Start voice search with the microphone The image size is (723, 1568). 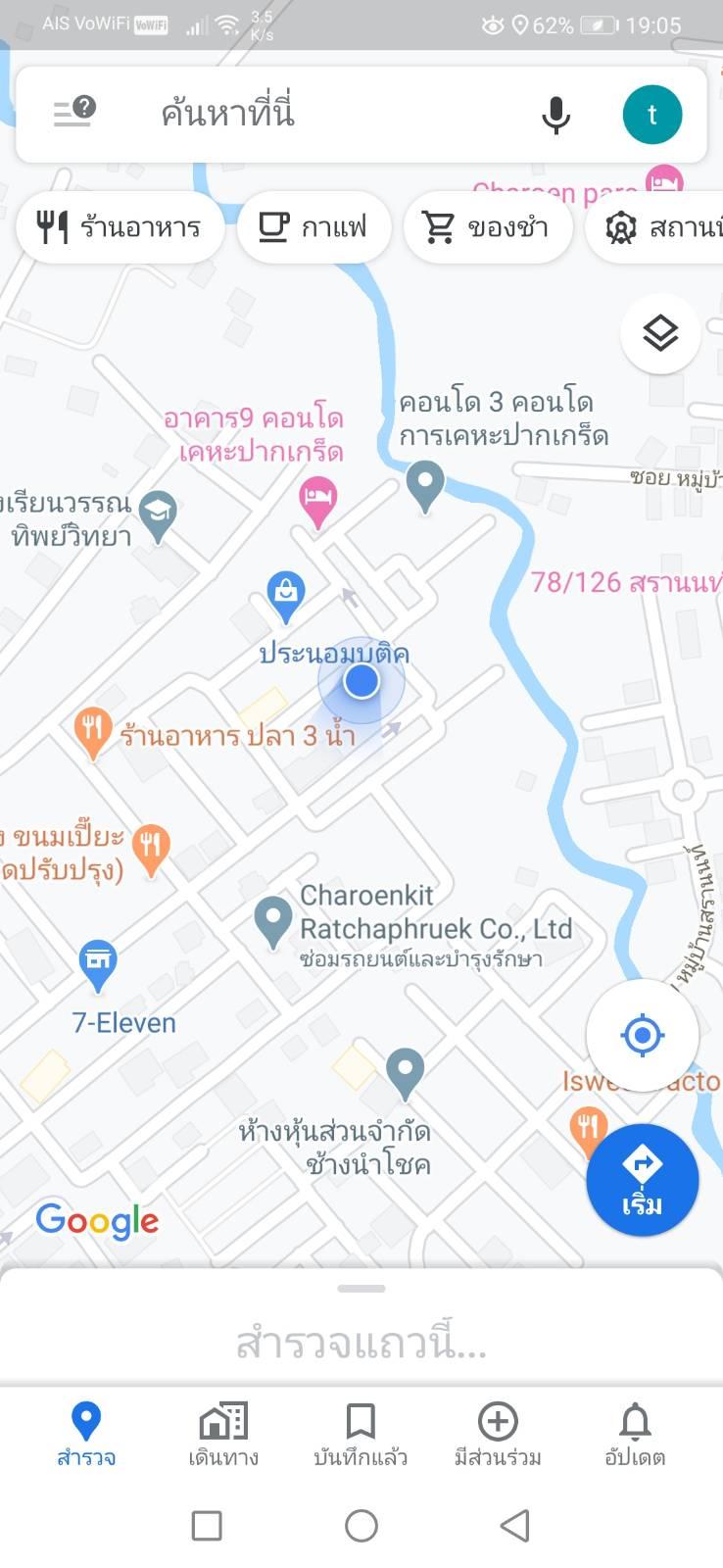555,115
